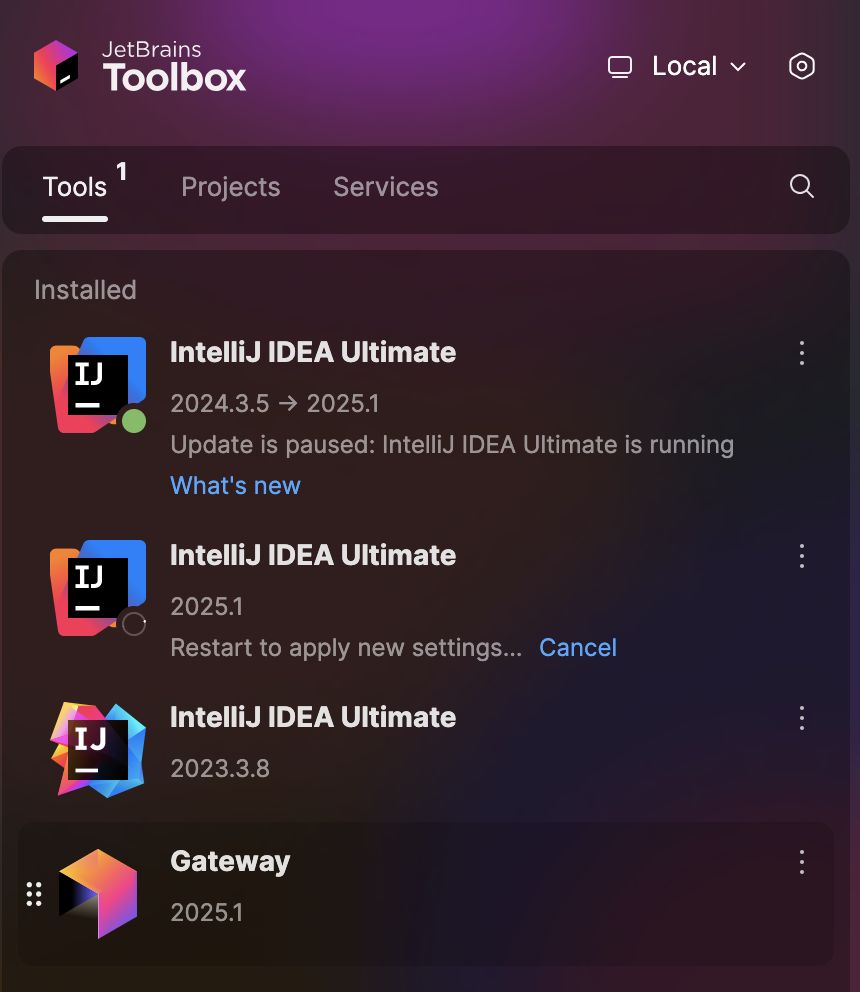The height and width of the screenshot is (992, 860).
Task: Switch to the Projects tab
Action: [230, 187]
